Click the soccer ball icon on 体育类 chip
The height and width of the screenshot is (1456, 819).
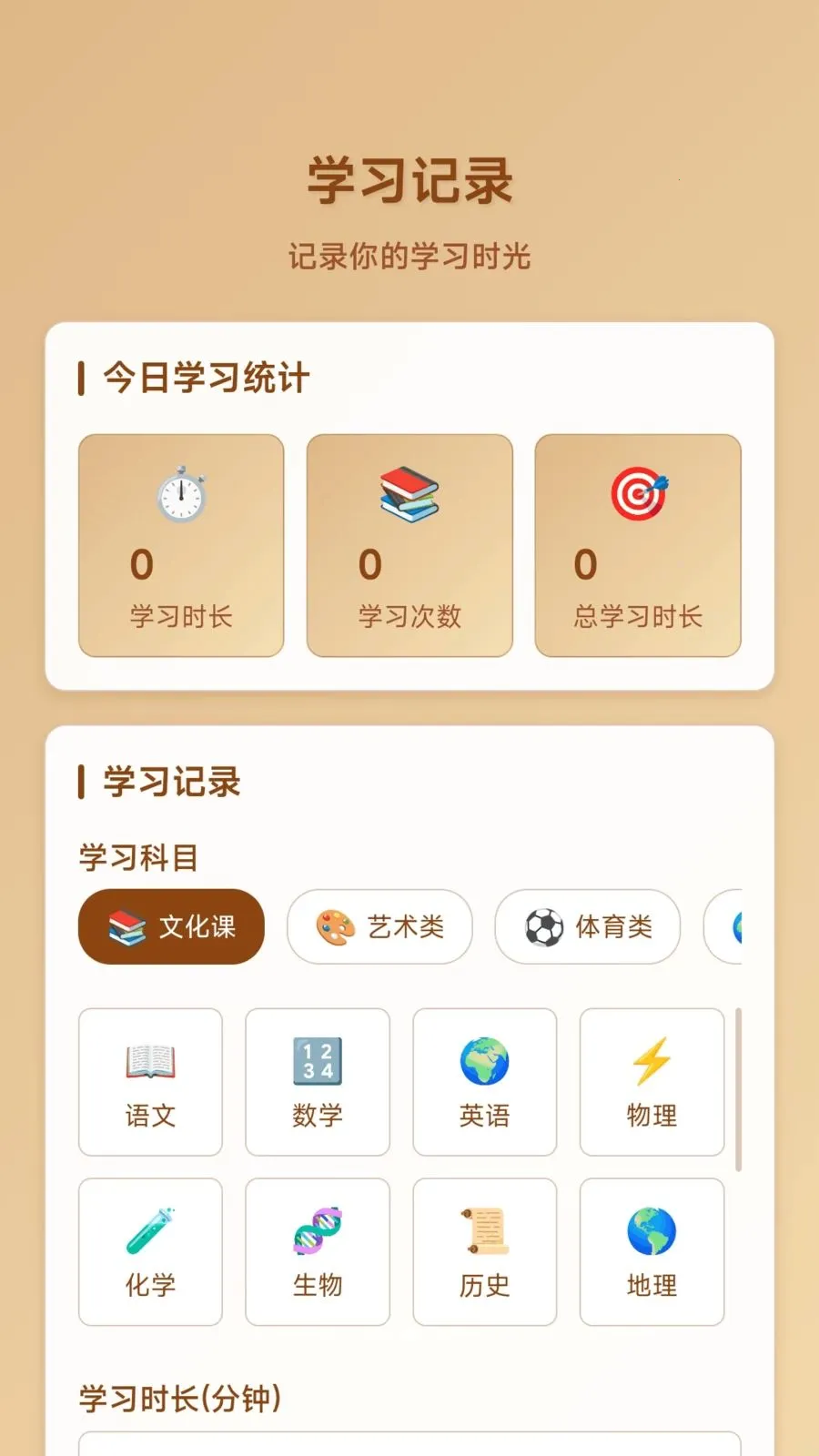pyautogui.click(x=545, y=926)
